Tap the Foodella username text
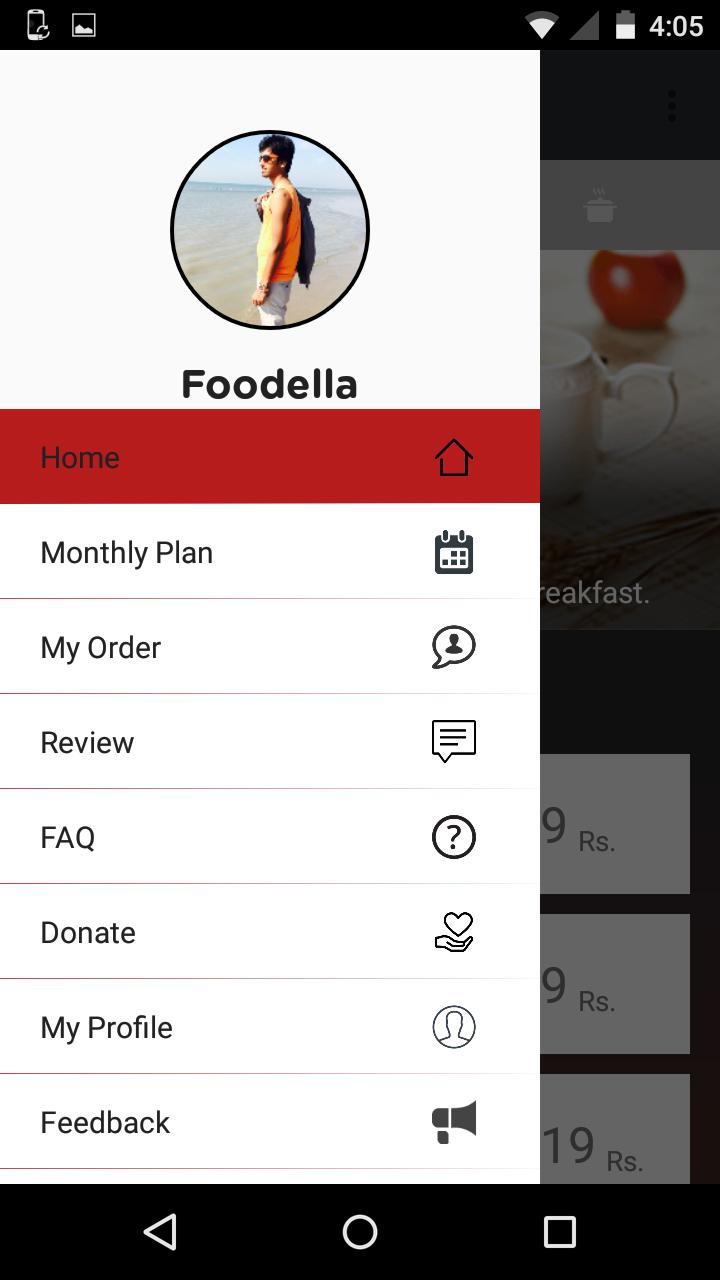The width and height of the screenshot is (720, 1280). click(x=270, y=383)
